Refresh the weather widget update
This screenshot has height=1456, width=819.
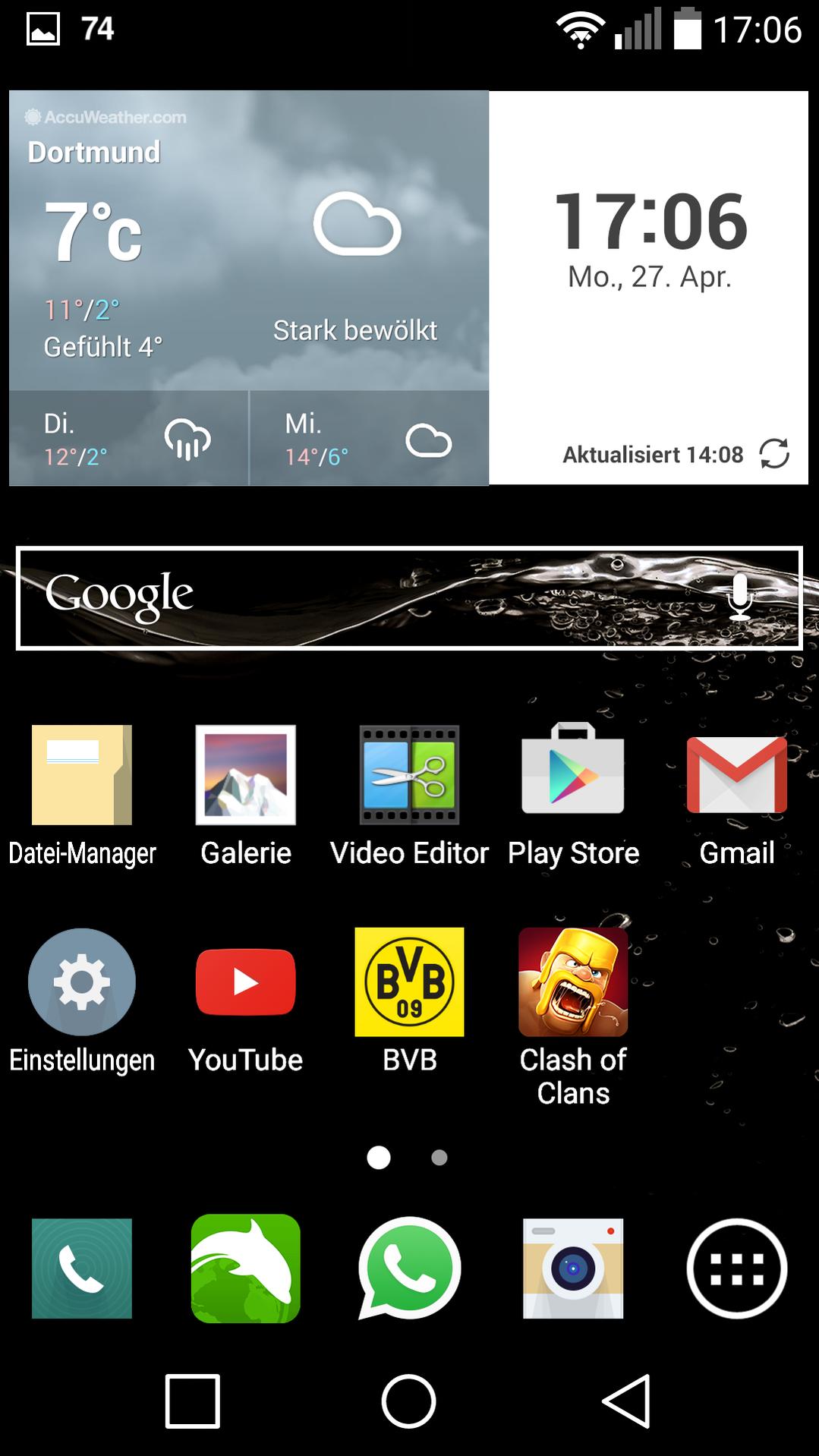[774, 454]
